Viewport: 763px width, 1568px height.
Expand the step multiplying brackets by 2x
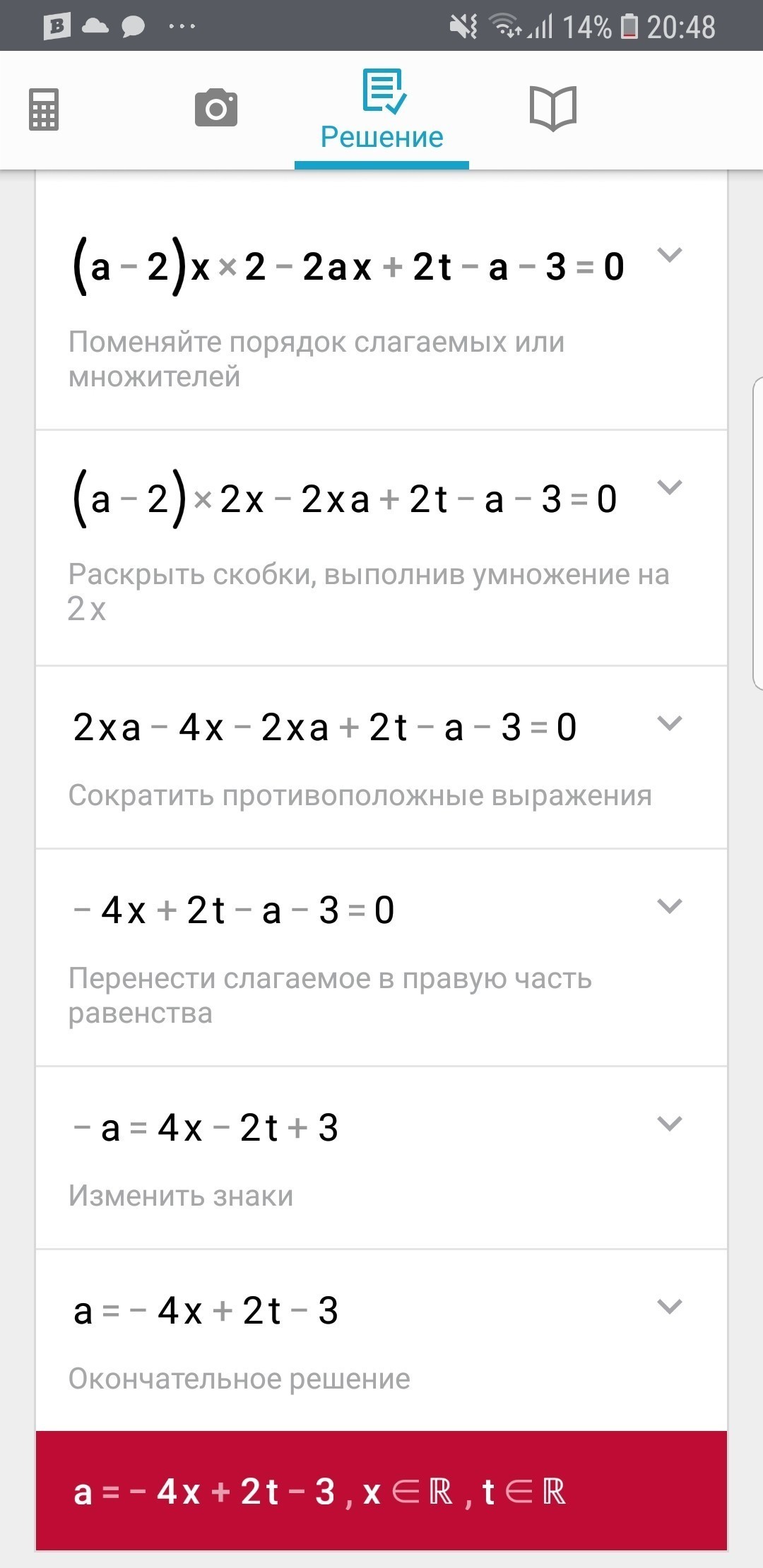click(x=669, y=487)
